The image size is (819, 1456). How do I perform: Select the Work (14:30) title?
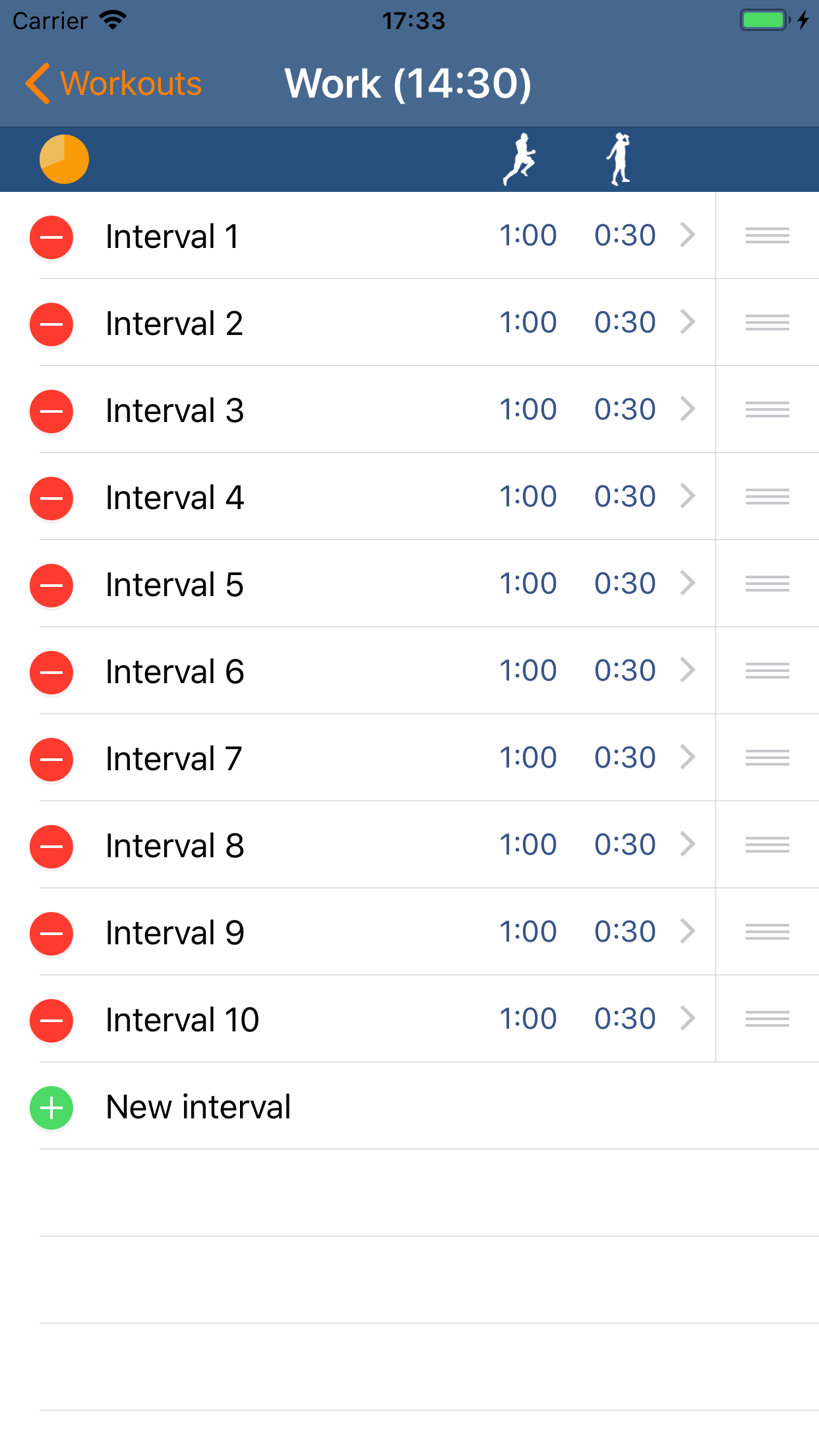pos(408,83)
